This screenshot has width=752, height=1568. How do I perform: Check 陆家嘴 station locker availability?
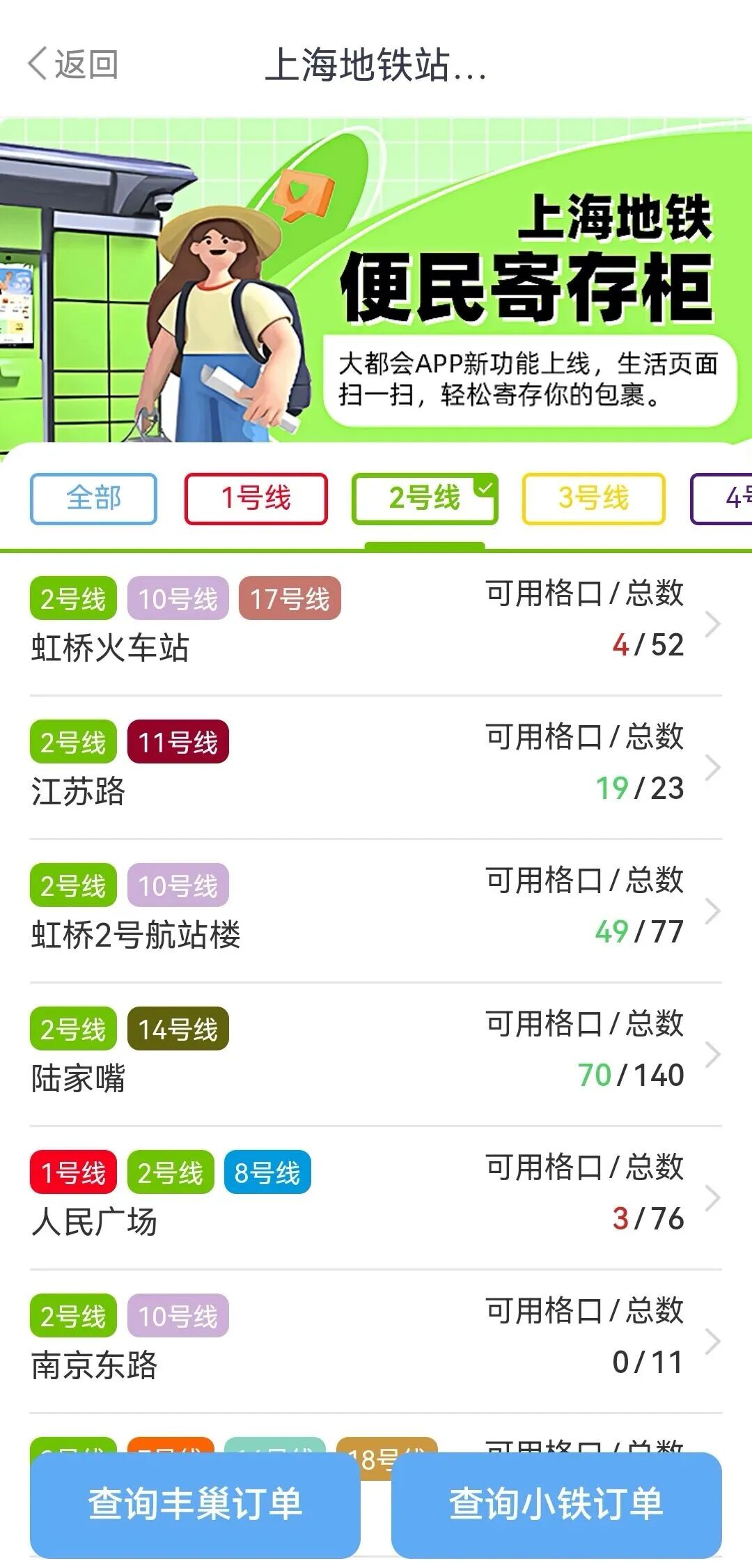coord(376,1054)
